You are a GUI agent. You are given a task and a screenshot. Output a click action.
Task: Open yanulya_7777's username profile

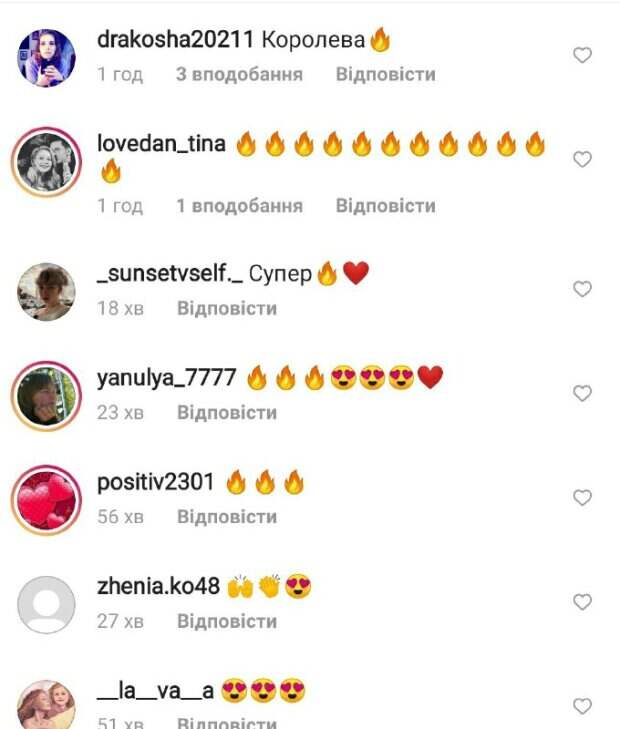pos(166,378)
